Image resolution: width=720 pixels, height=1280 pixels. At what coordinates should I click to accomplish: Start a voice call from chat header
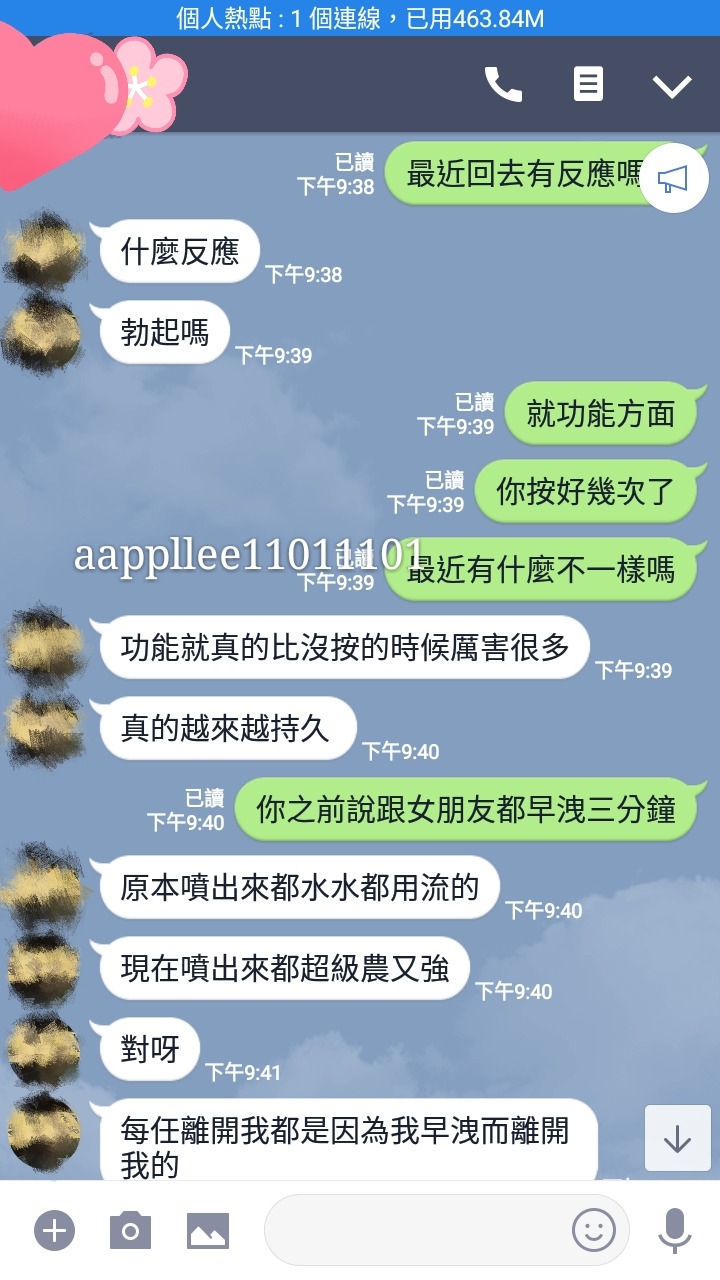[503, 85]
